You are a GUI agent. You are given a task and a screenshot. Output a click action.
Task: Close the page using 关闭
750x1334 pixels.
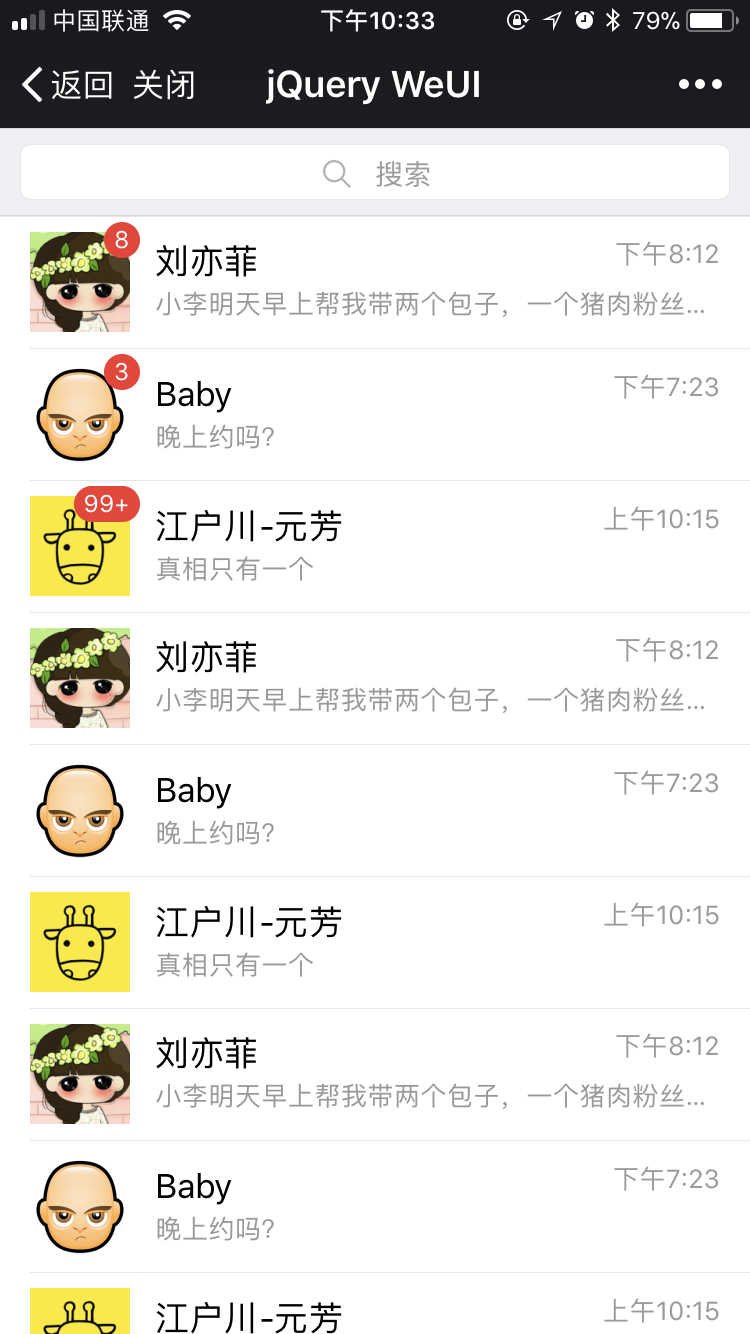(163, 85)
